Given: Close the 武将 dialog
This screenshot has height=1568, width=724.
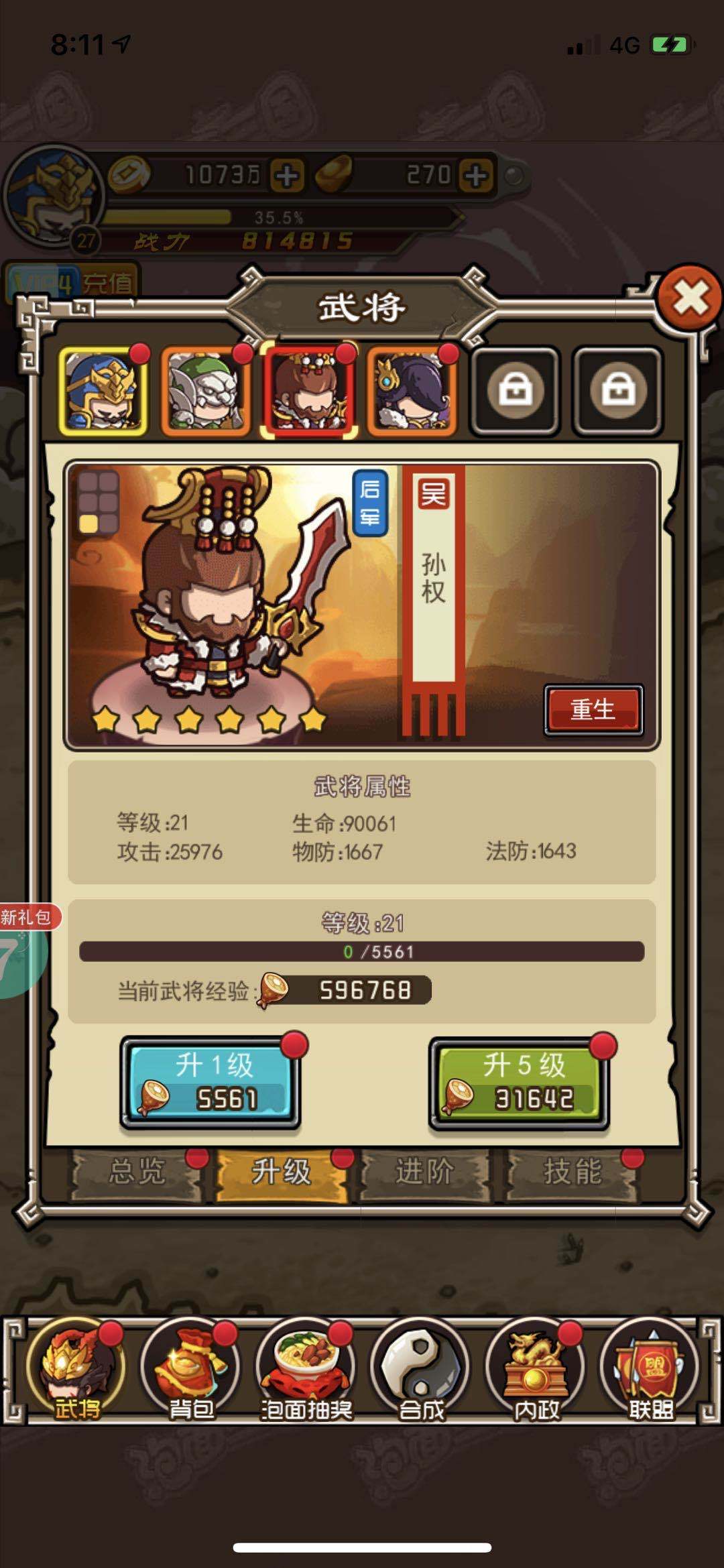Looking at the screenshot, I should tap(690, 298).
